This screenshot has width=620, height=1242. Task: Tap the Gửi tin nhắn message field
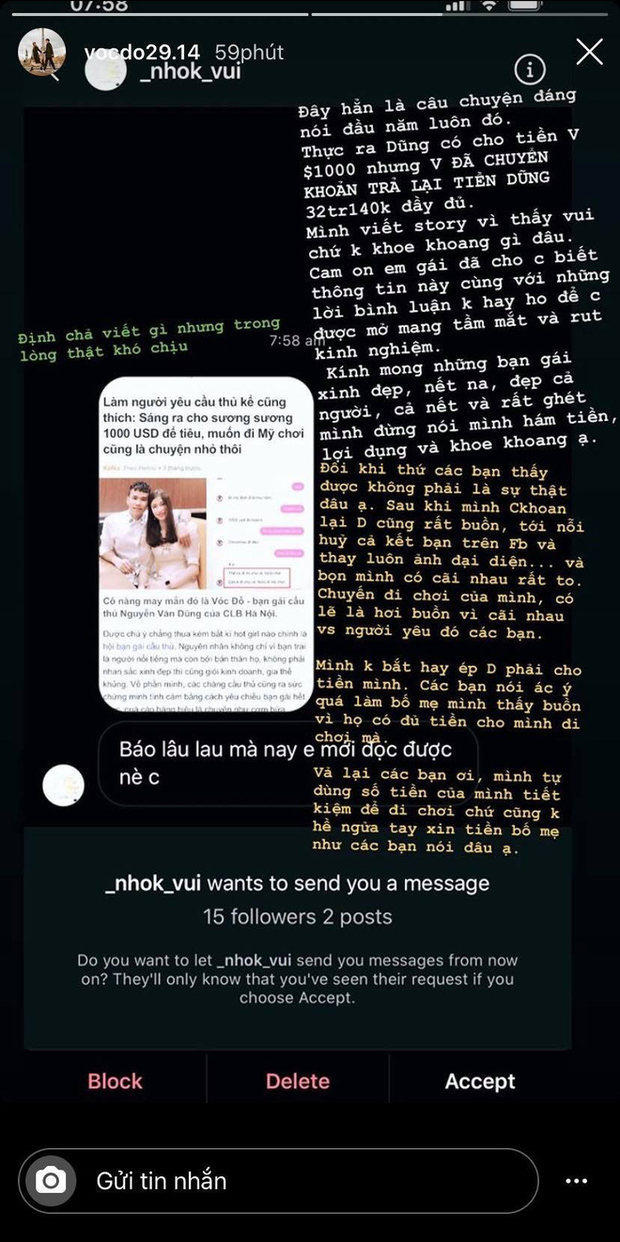300,1181
